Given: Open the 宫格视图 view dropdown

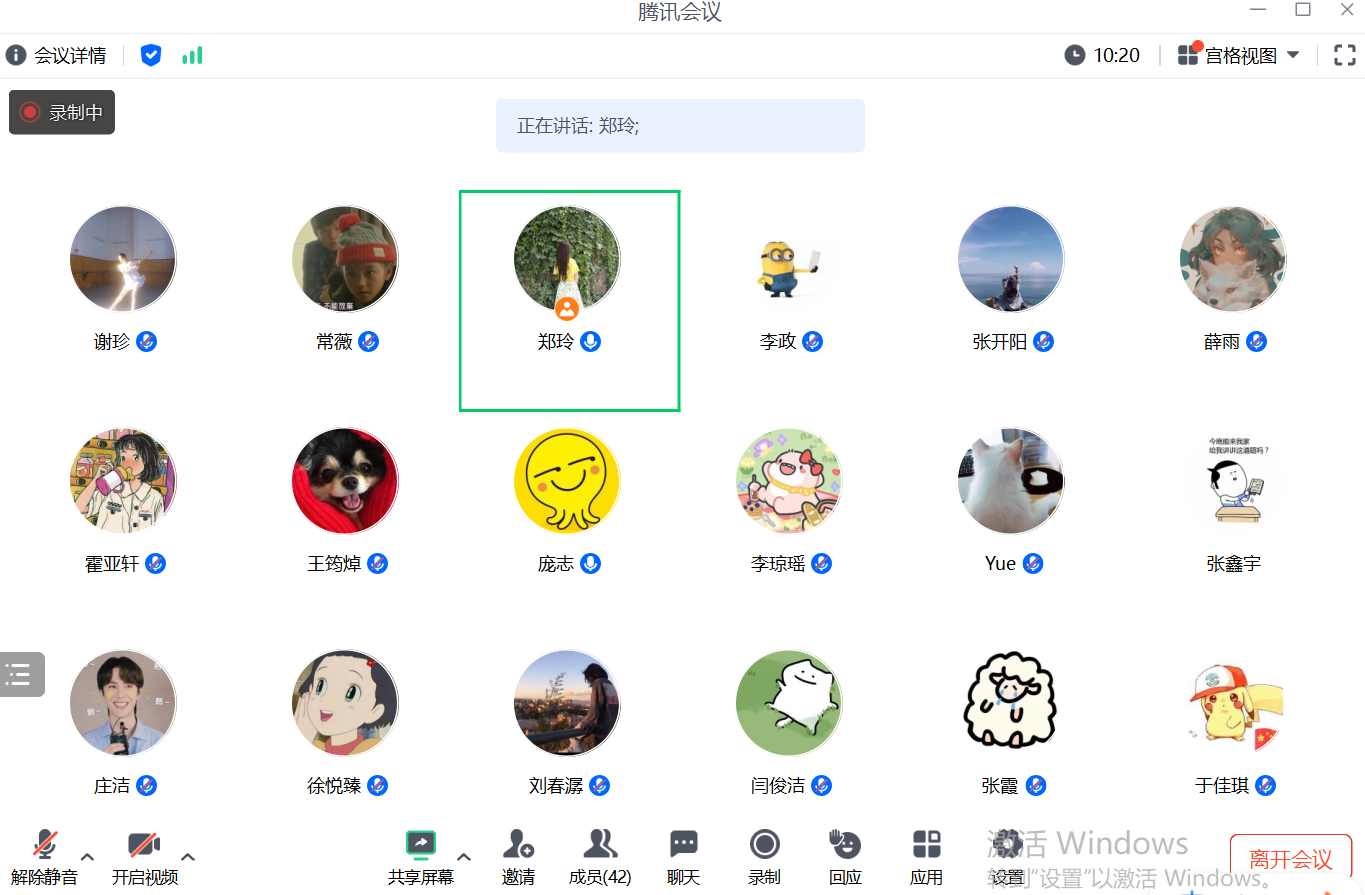Looking at the screenshot, I should [x=1239, y=56].
